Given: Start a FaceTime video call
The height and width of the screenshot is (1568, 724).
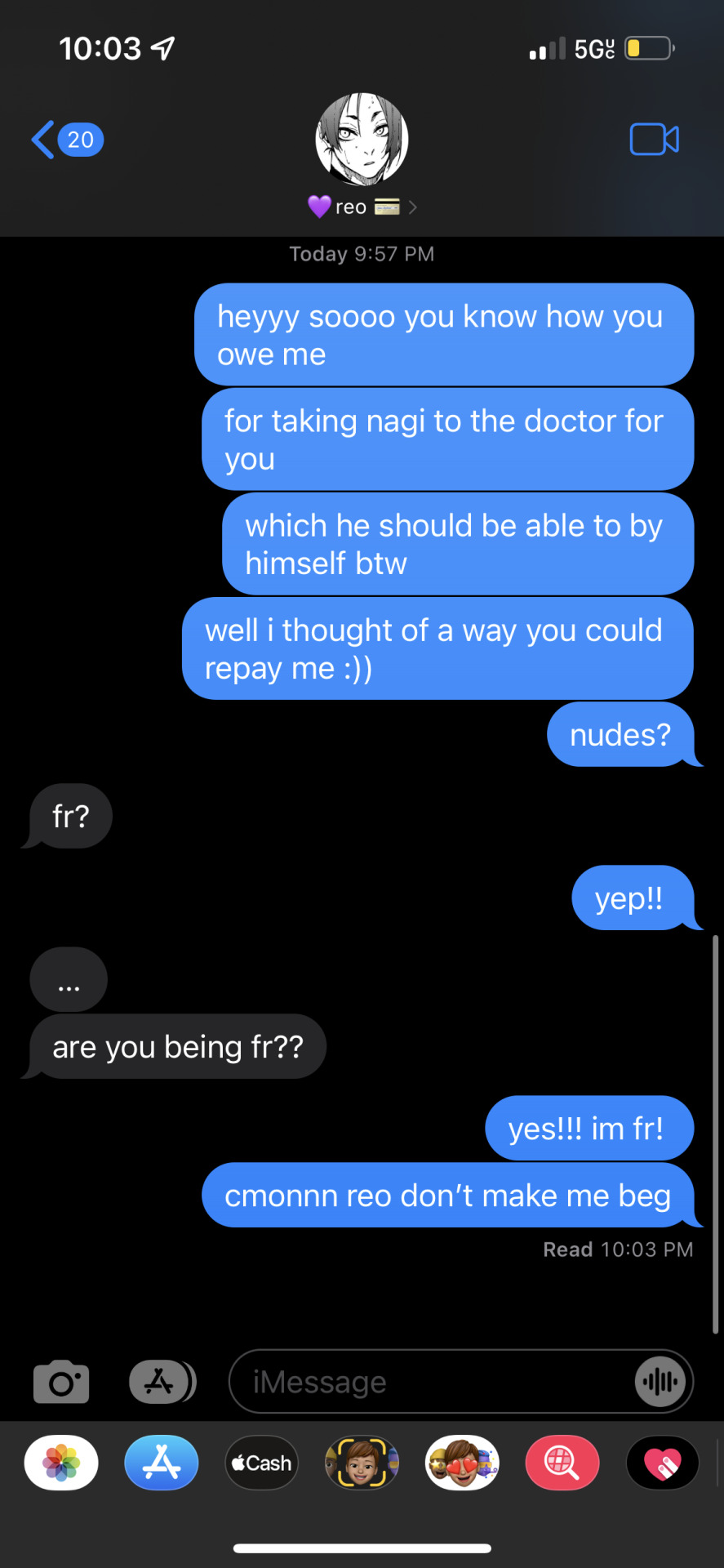Looking at the screenshot, I should [x=654, y=140].
